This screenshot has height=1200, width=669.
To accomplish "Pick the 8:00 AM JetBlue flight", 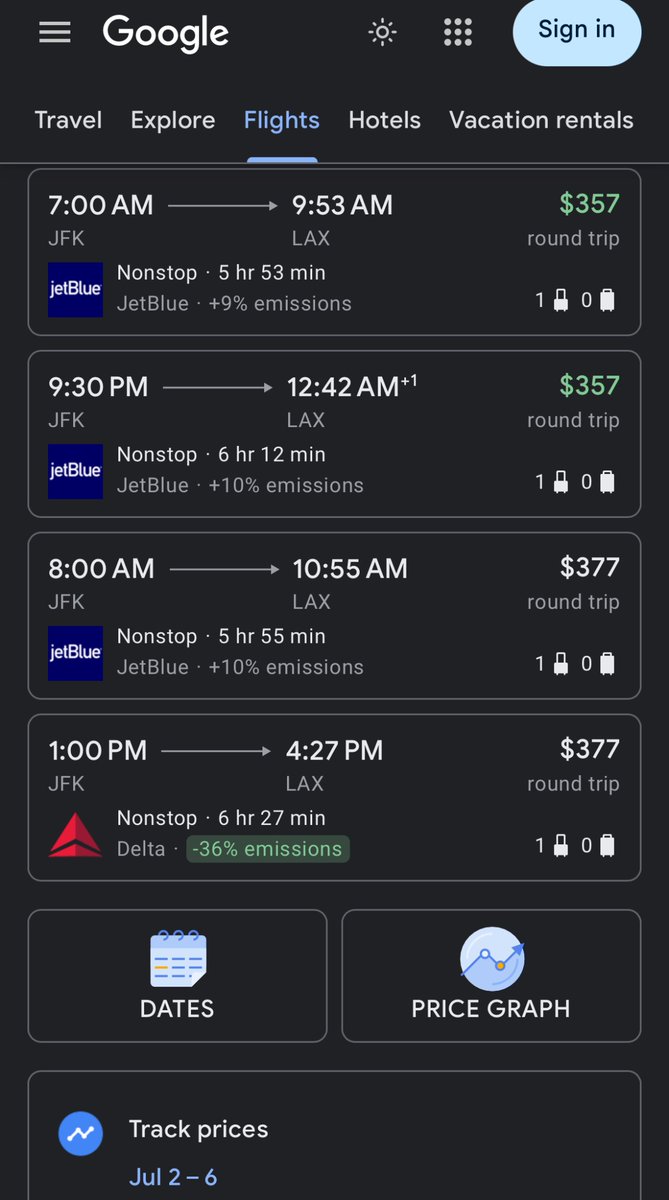I will click(x=334, y=616).
